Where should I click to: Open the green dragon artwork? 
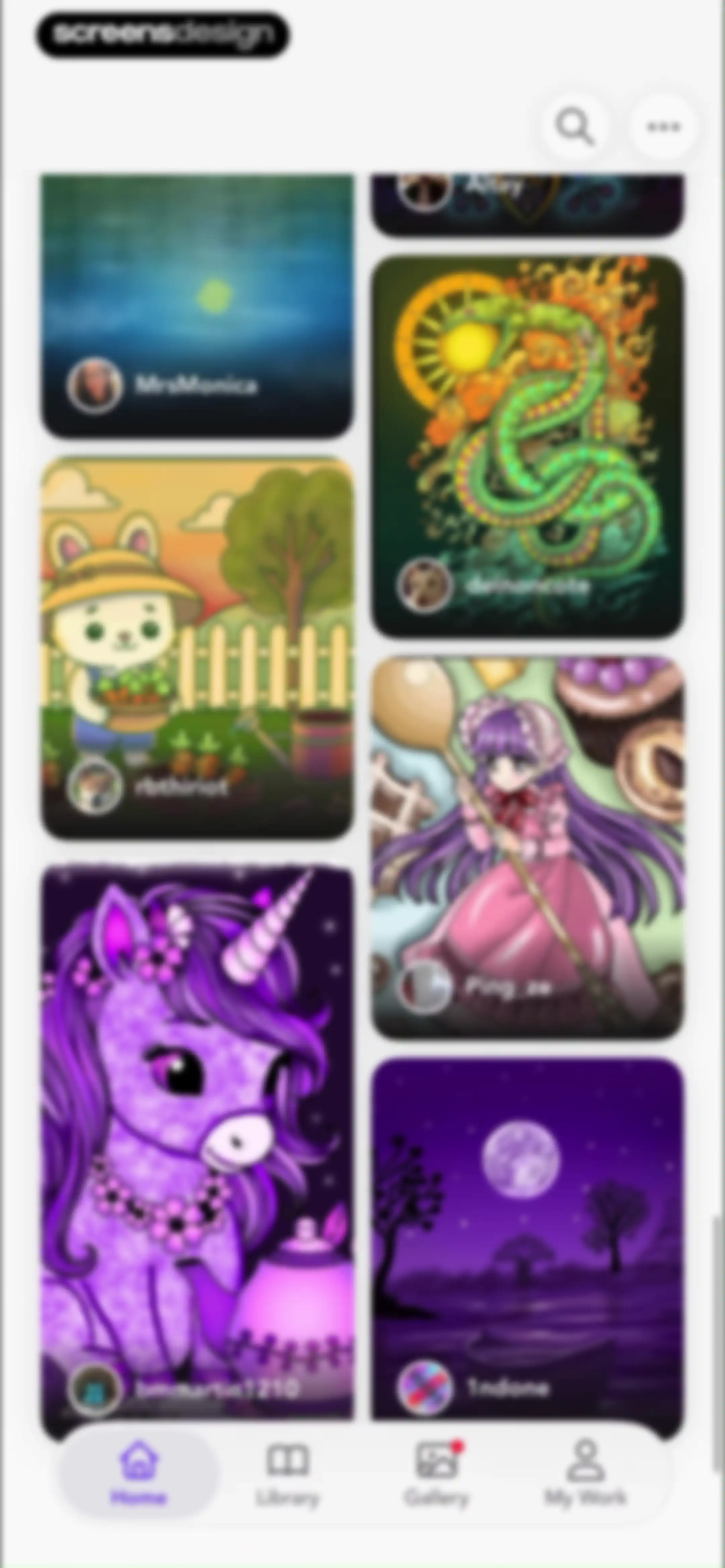[528, 446]
